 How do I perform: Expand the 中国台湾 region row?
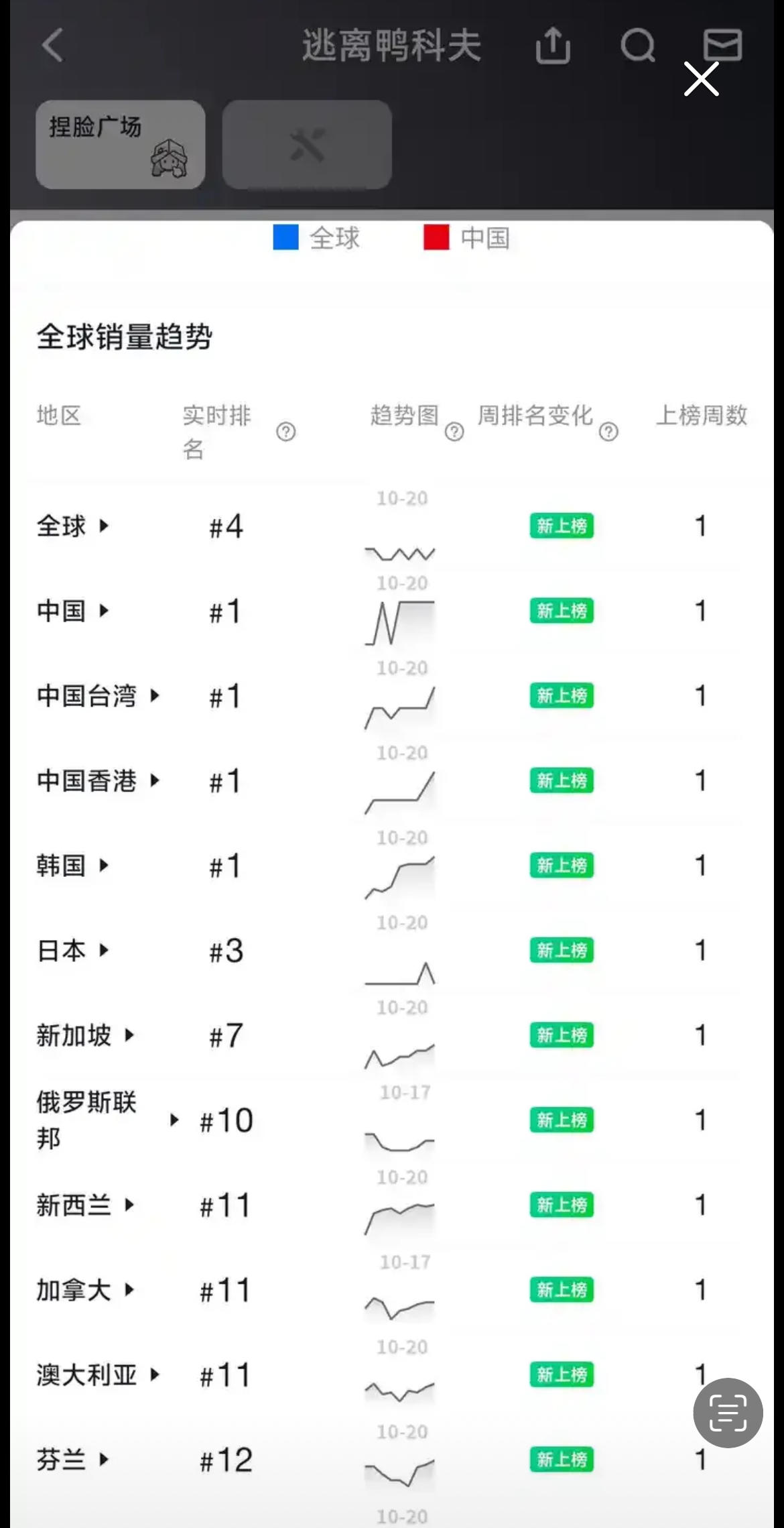click(155, 695)
